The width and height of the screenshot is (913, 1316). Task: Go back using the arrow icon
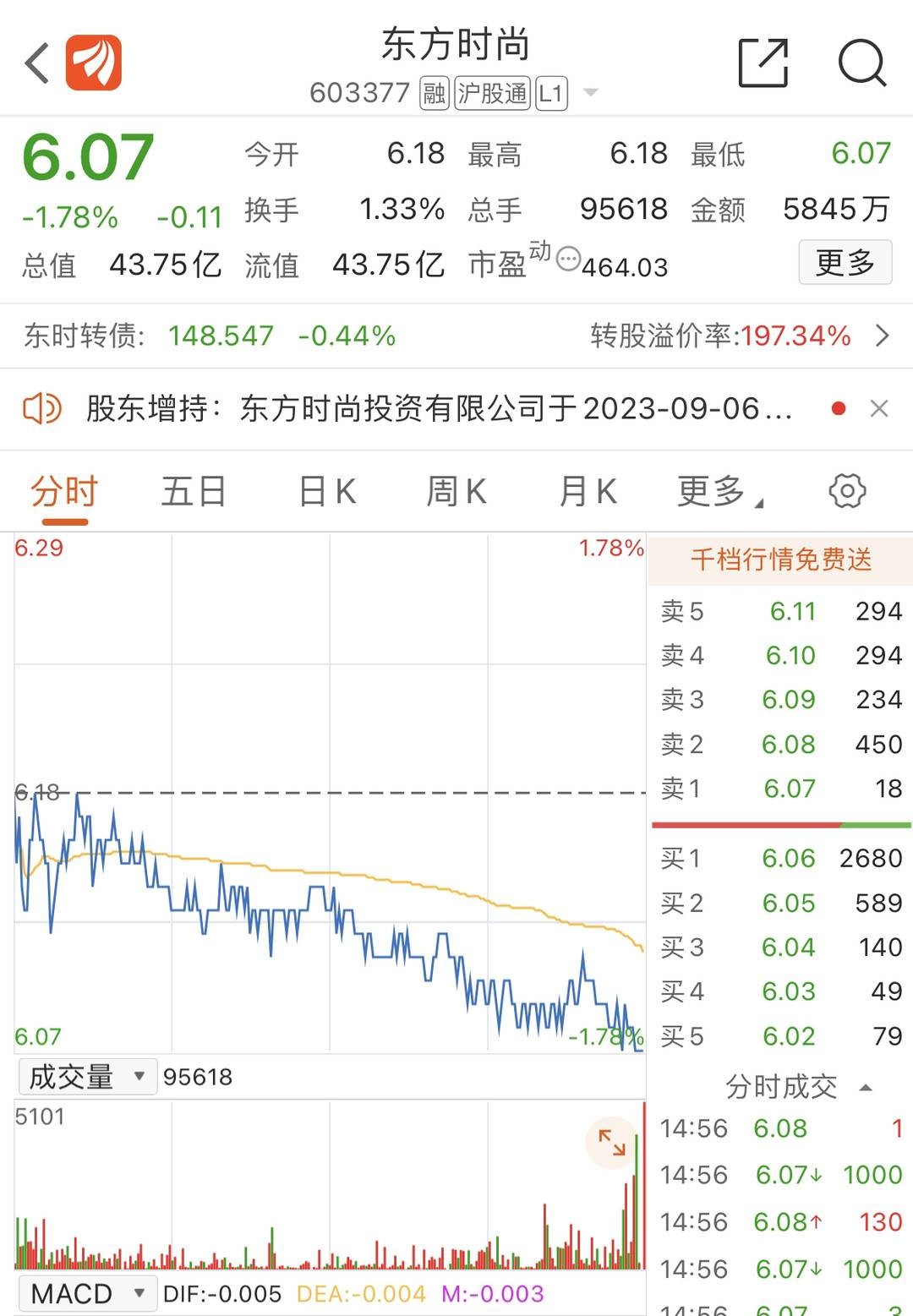point(37,63)
